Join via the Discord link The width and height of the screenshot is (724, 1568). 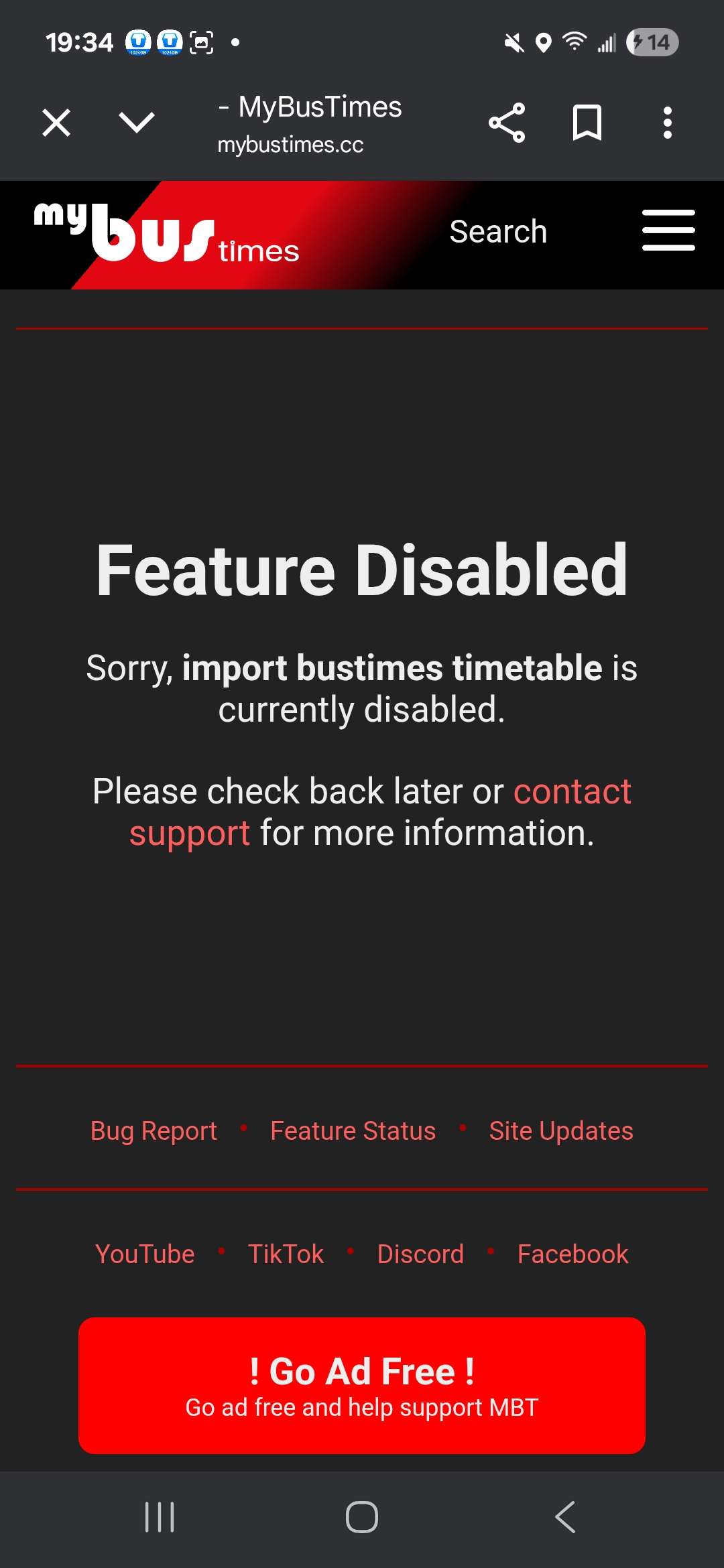[420, 1254]
